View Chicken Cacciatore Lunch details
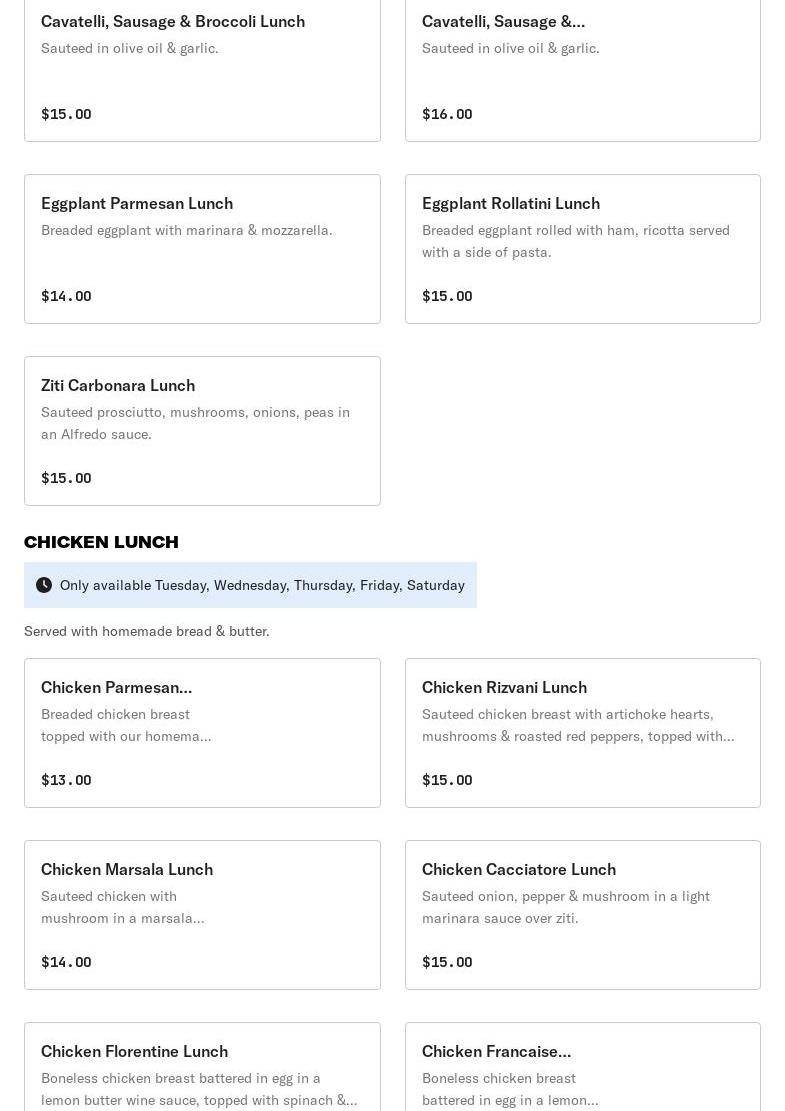This screenshot has width=785, height=1111. point(582,914)
